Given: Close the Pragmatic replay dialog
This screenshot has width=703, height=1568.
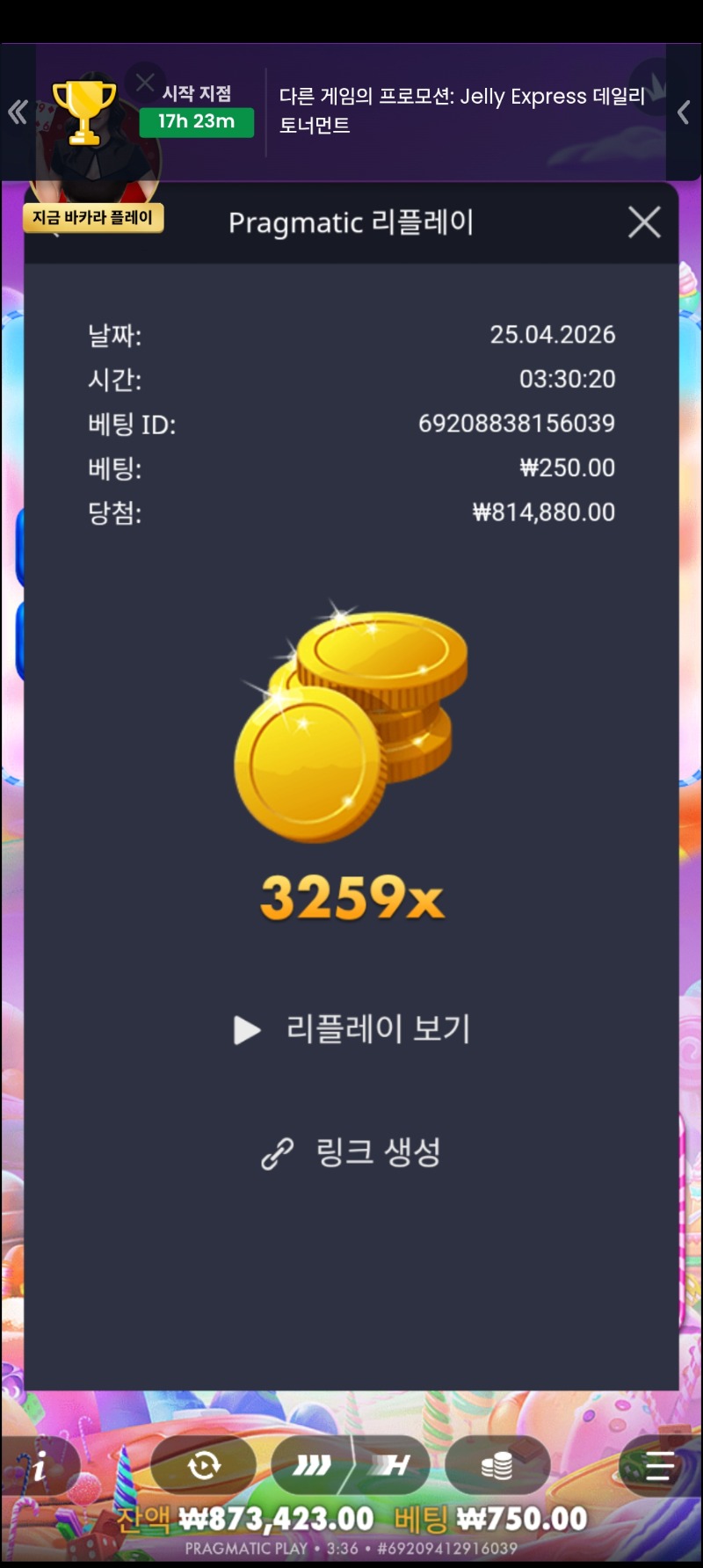Looking at the screenshot, I should [644, 222].
